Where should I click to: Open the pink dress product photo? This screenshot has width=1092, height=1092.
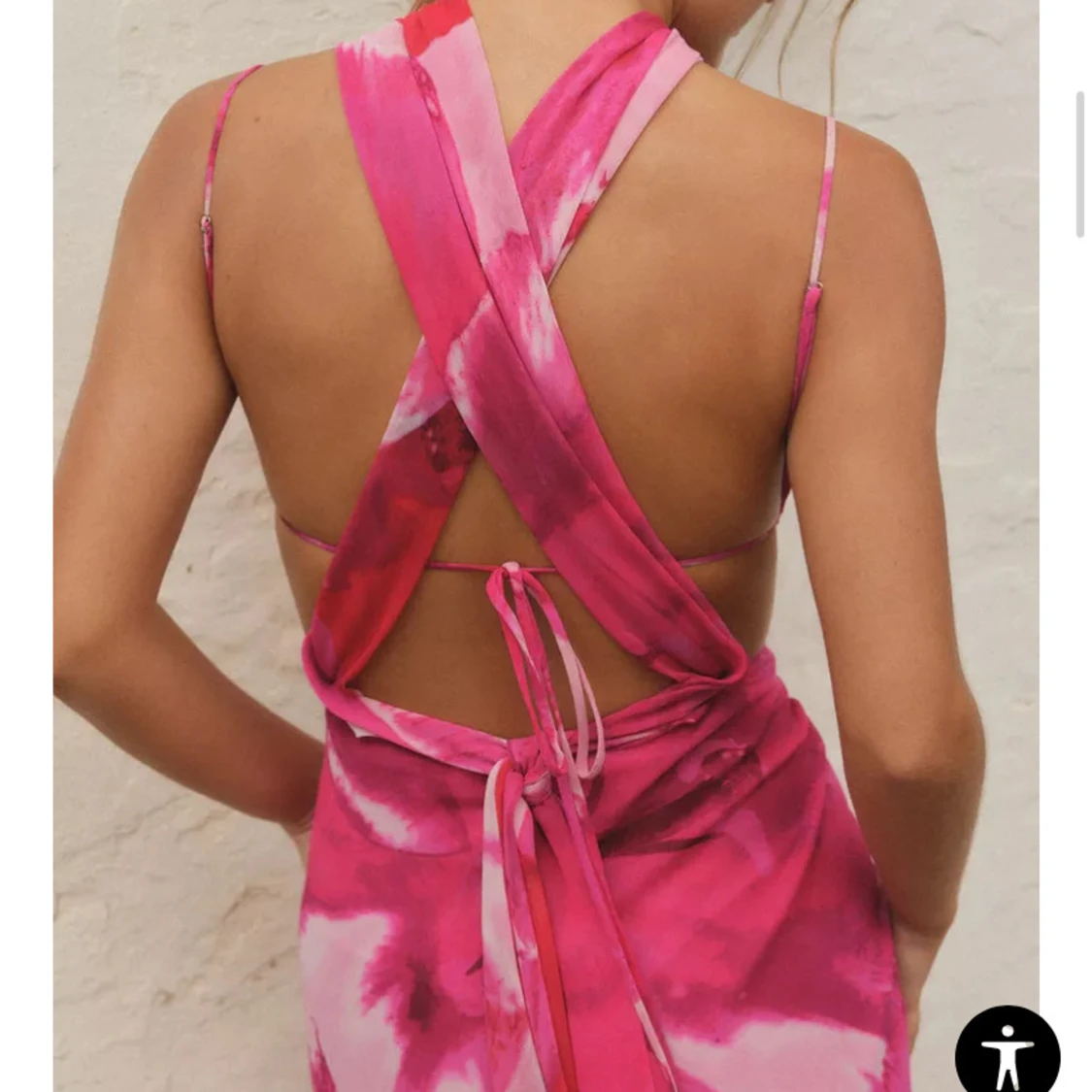pyautogui.click(x=546, y=544)
